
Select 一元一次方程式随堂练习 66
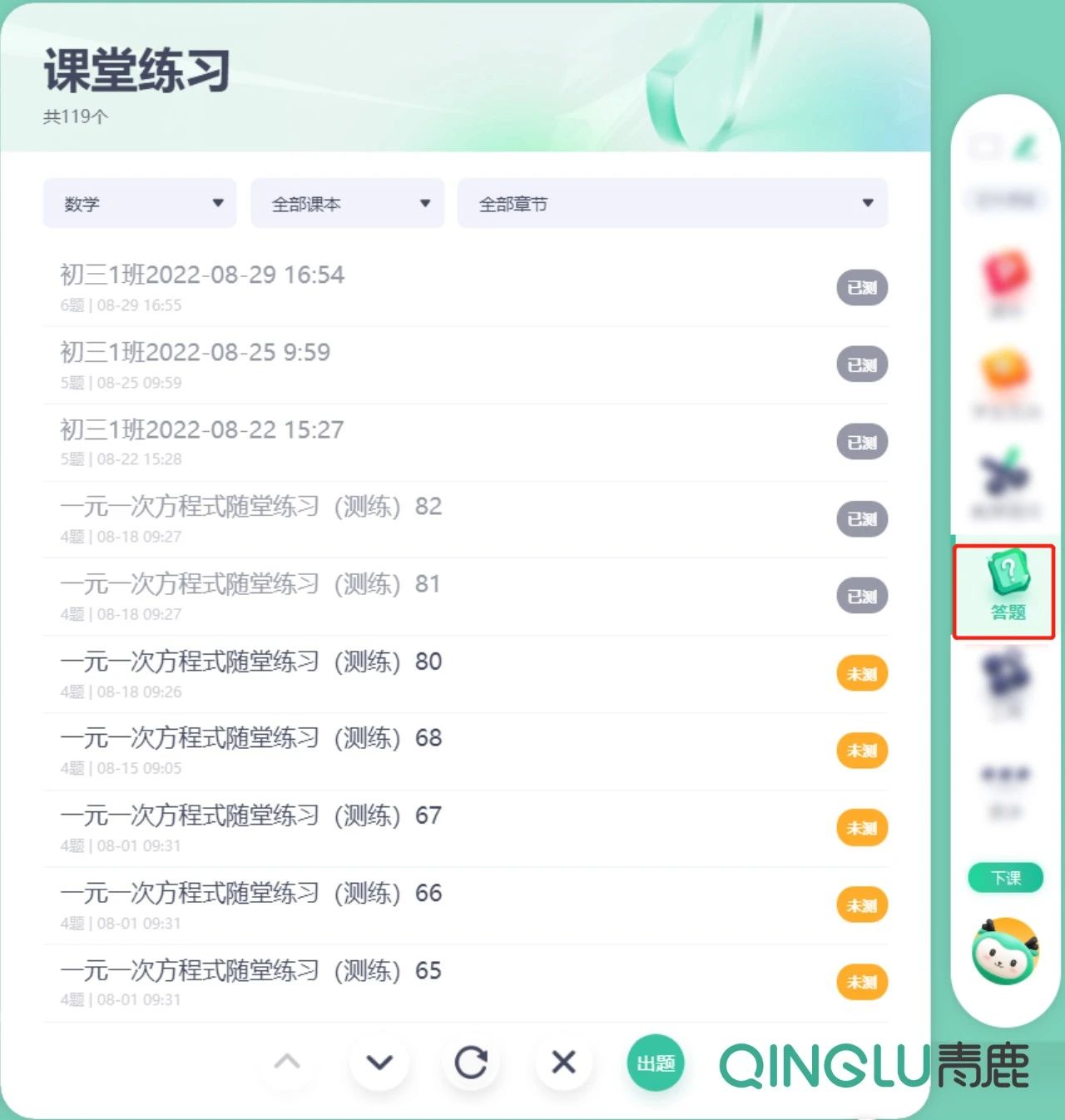(x=250, y=893)
